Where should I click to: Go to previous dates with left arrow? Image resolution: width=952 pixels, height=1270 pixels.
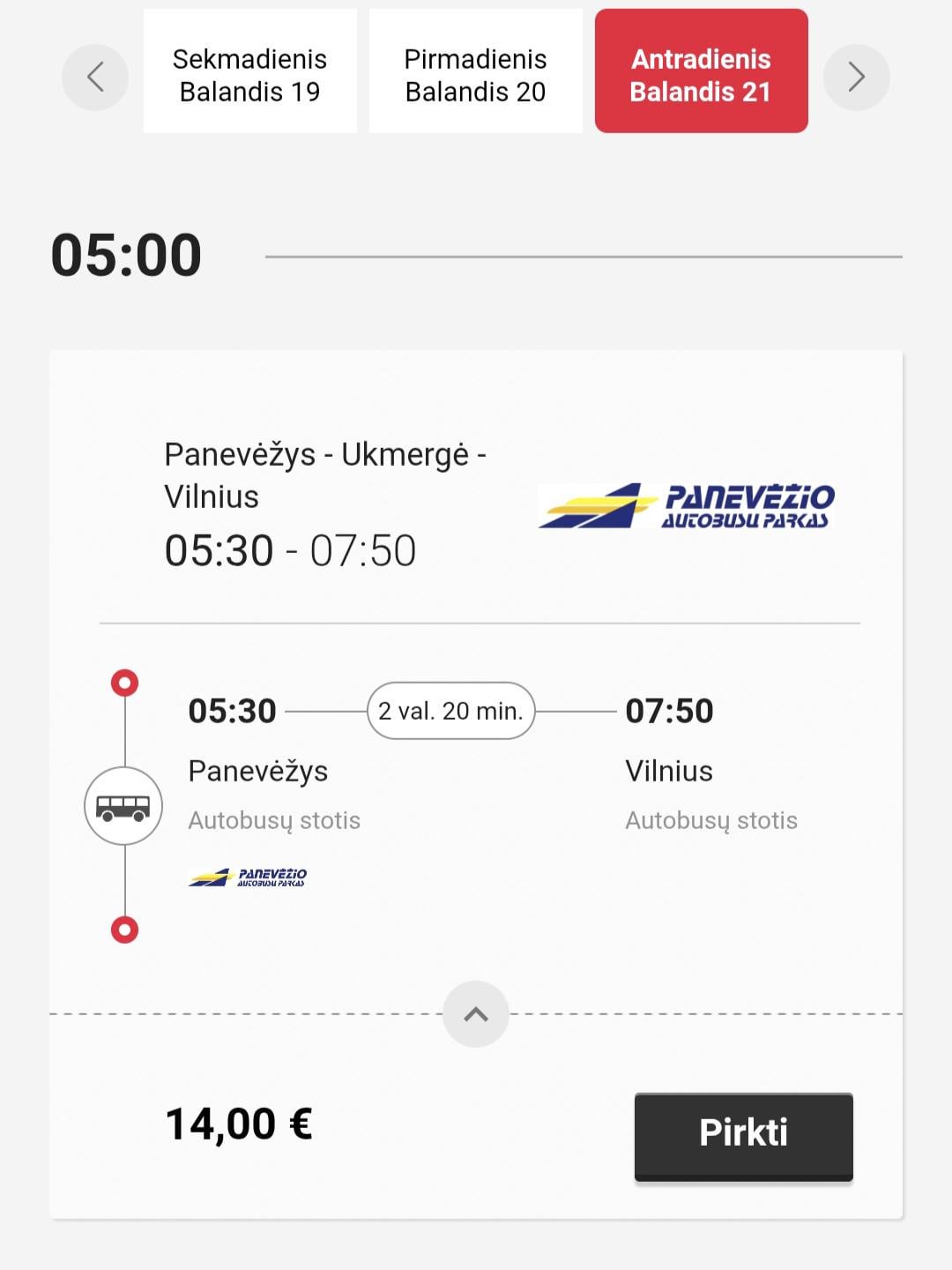coord(95,77)
